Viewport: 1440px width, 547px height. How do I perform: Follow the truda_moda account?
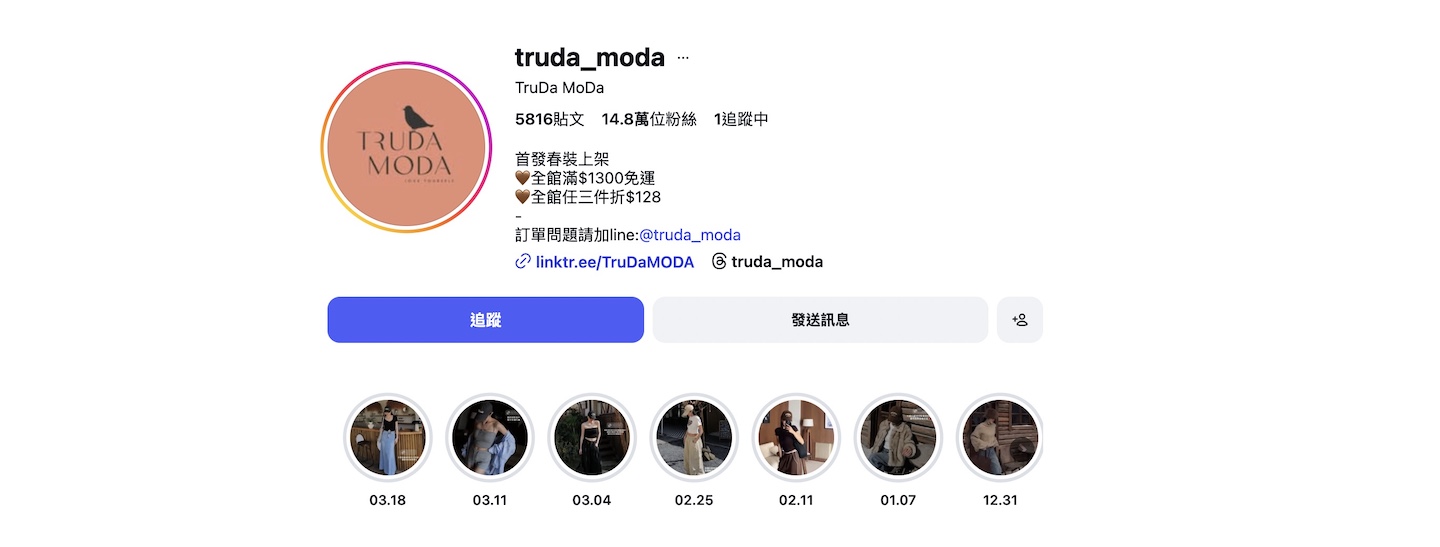485,320
